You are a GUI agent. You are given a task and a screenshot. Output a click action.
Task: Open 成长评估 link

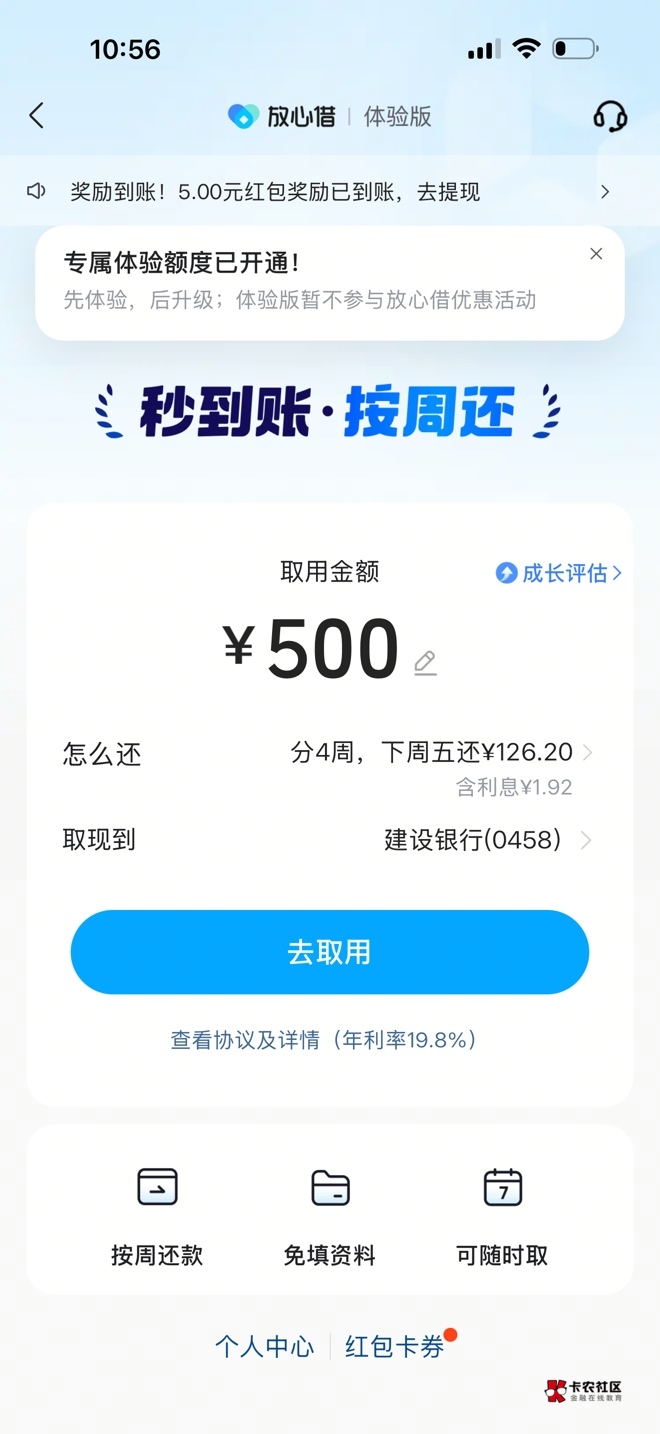(x=559, y=573)
